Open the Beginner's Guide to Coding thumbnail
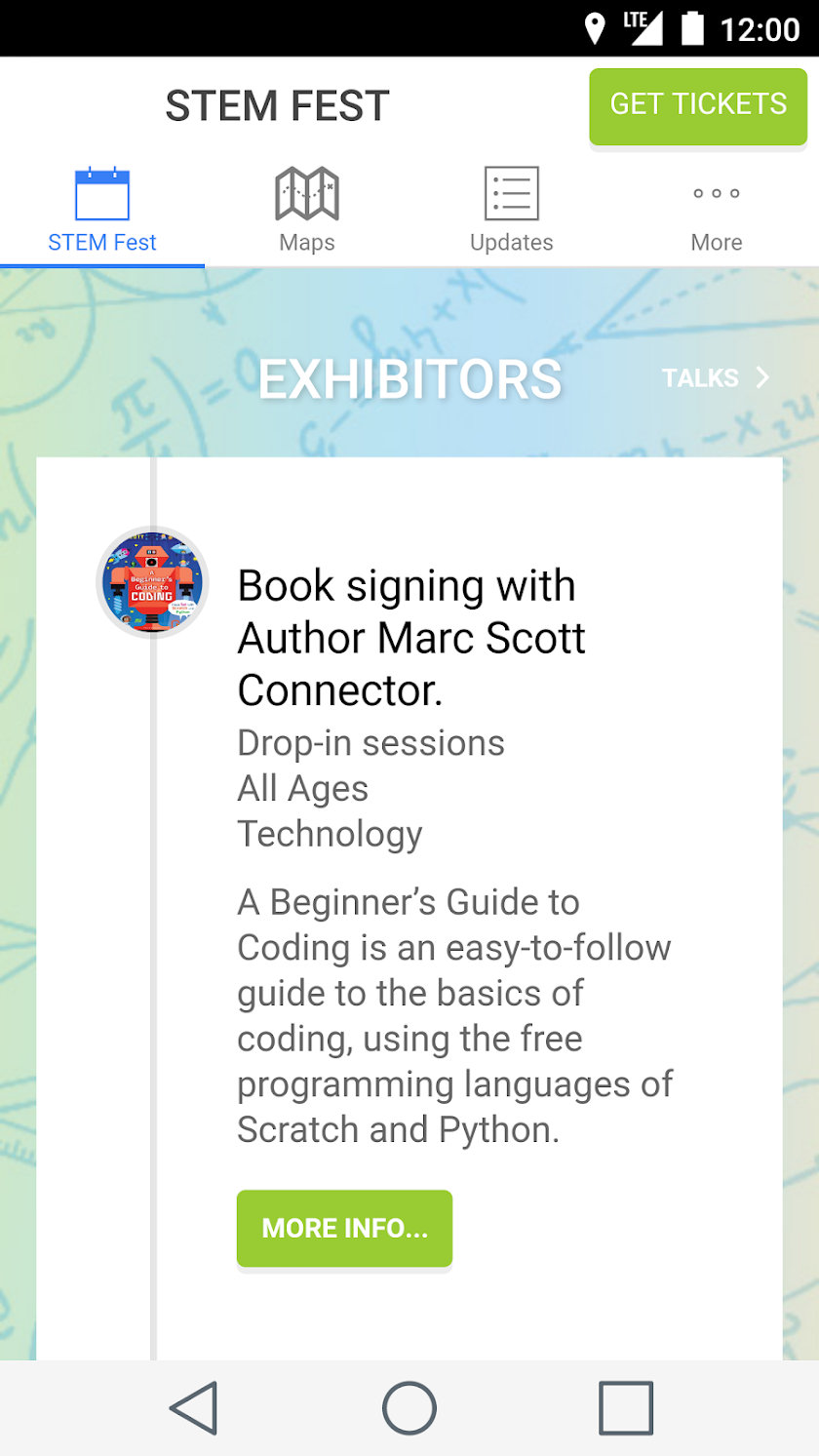This screenshot has width=819, height=1456. tap(153, 583)
